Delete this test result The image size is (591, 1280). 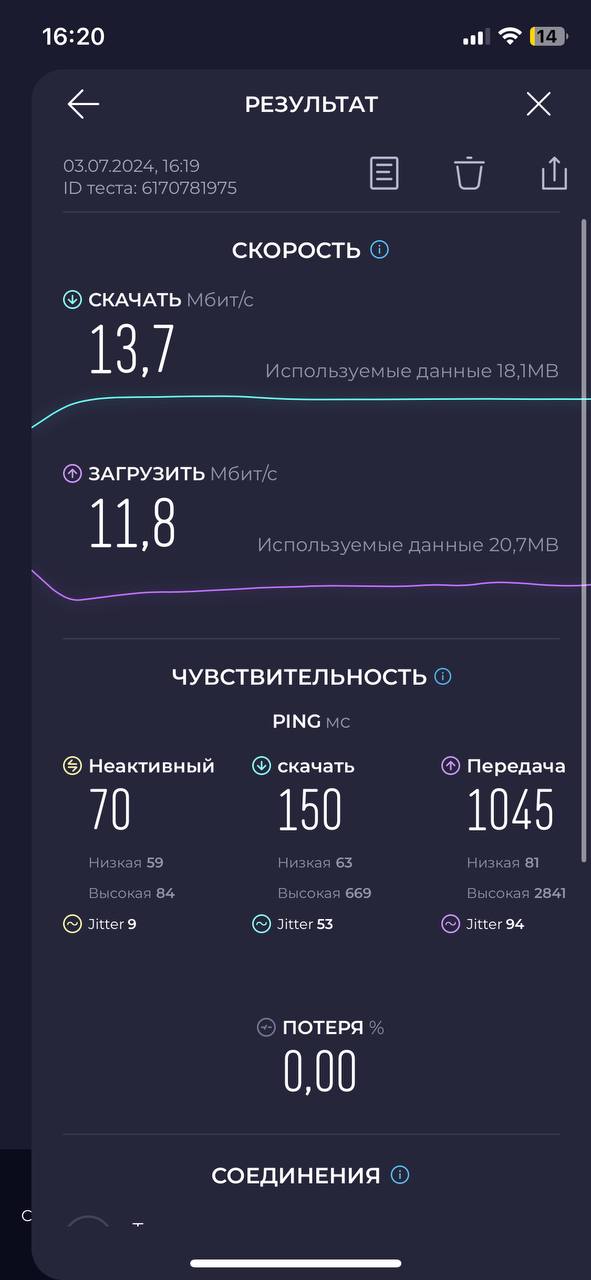pos(469,173)
